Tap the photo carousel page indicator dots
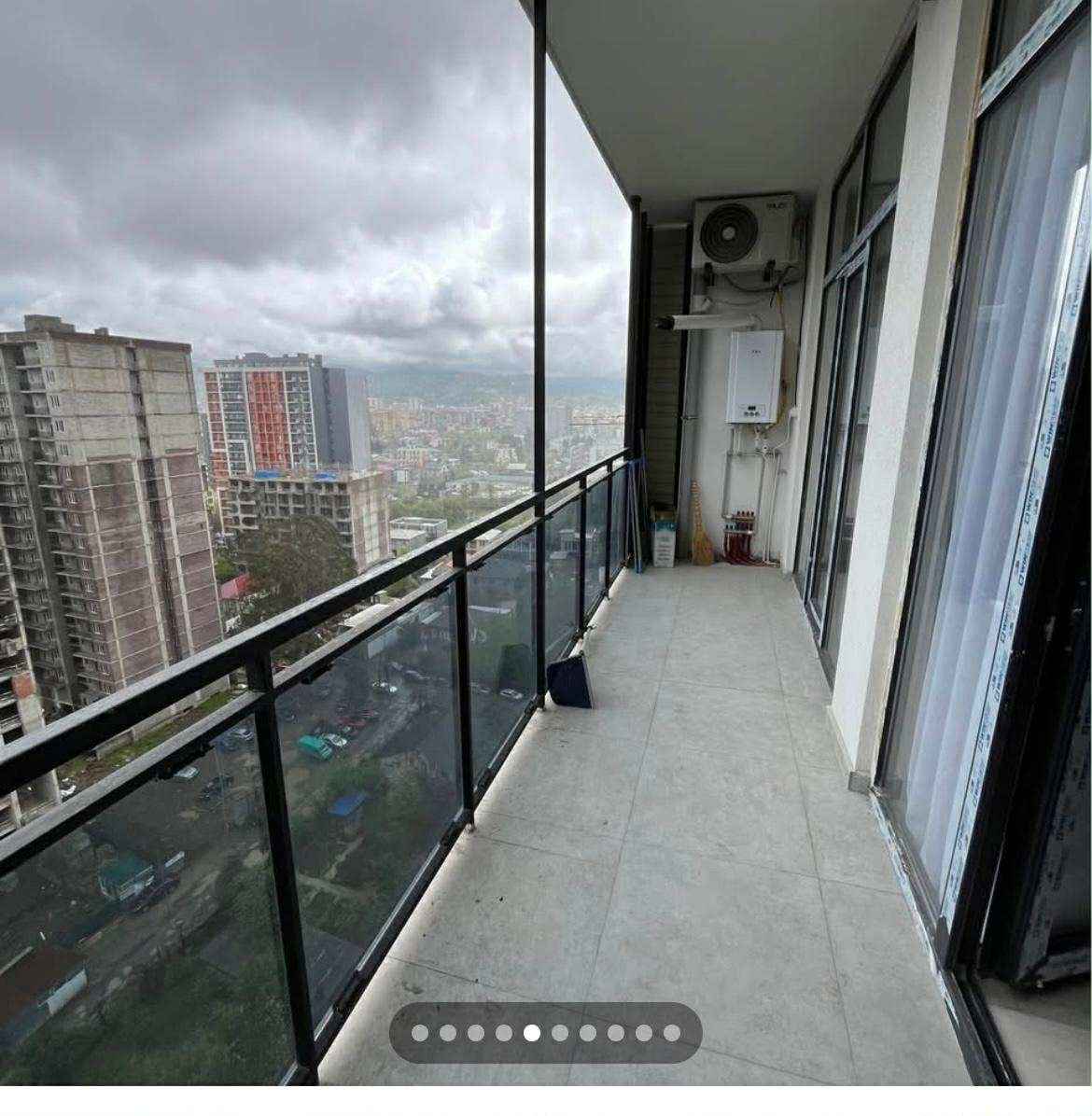The width and height of the screenshot is (1092, 1116). click(x=545, y=1033)
